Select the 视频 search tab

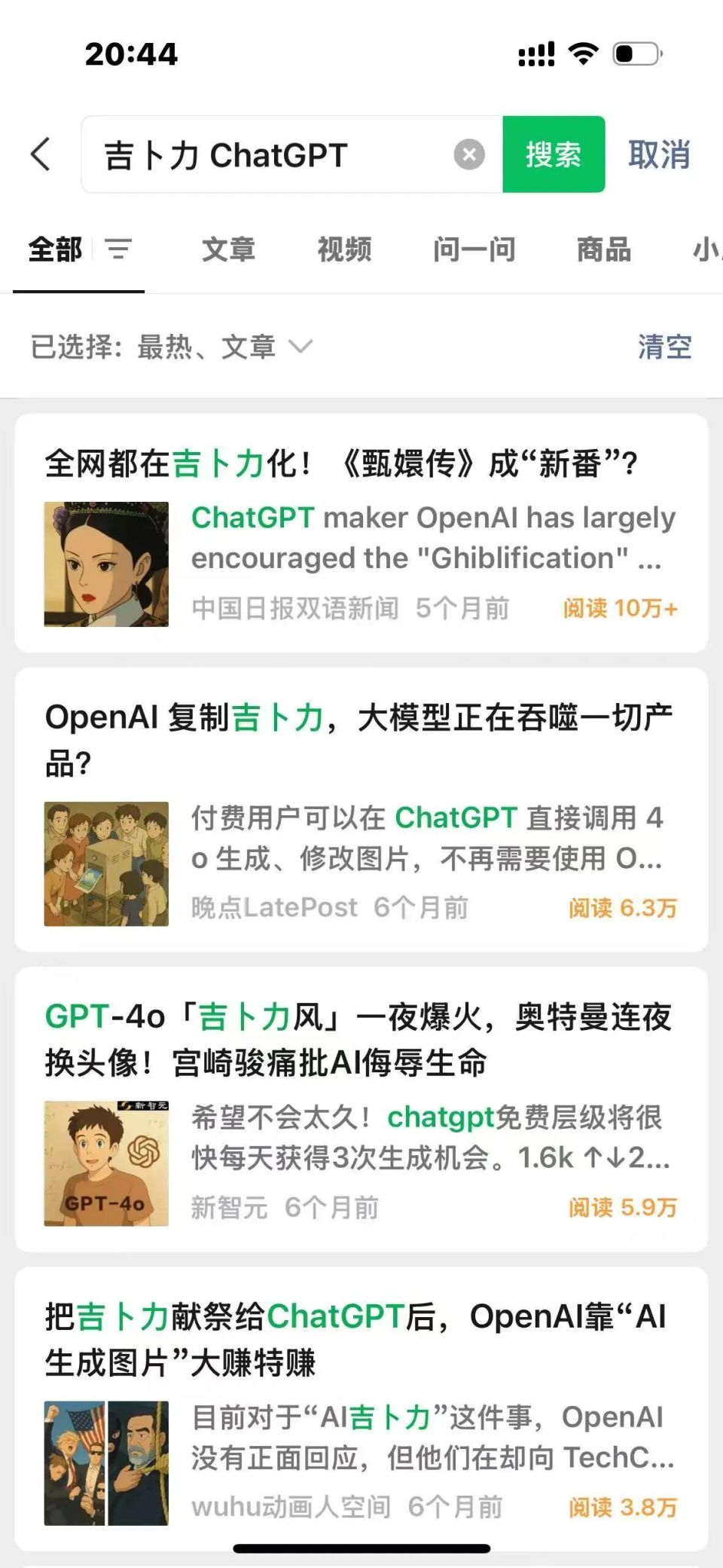(345, 249)
